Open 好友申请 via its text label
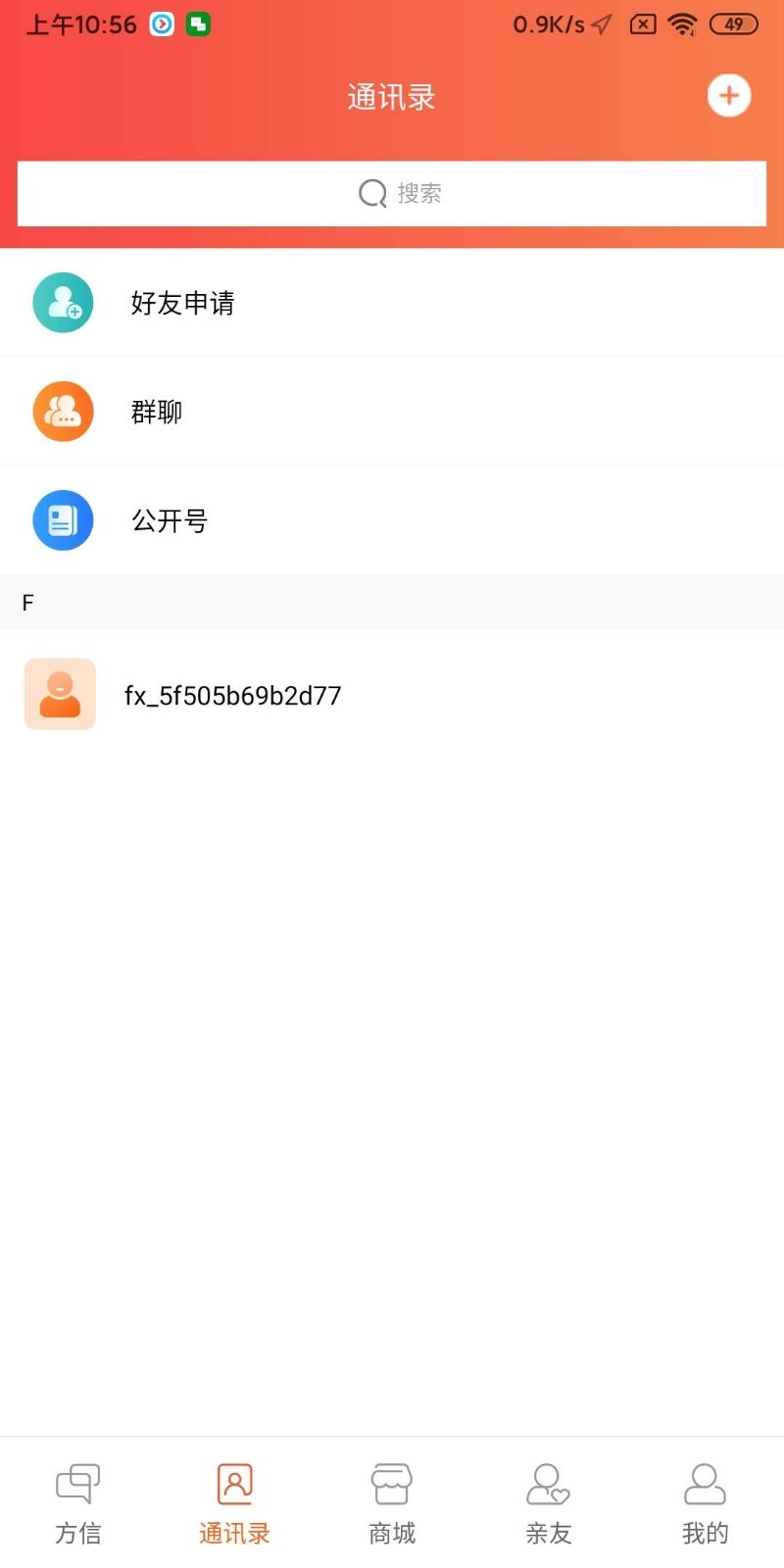The height and width of the screenshot is (1568, 784). click(x=182, y=303)
